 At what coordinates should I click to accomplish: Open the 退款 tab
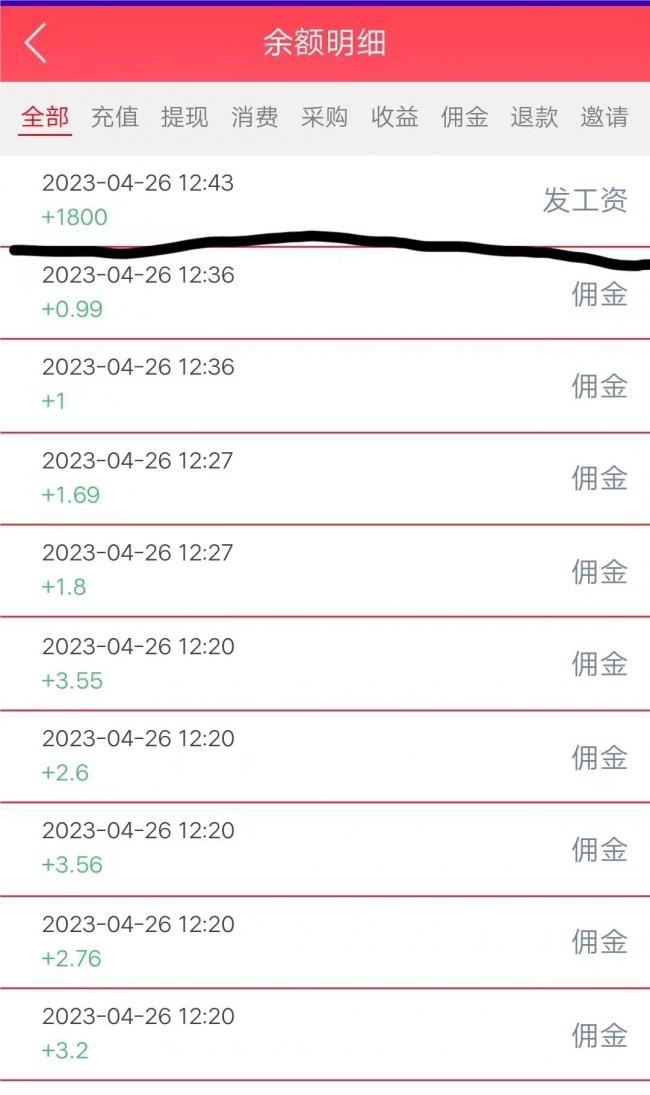[x=534, y=117]
